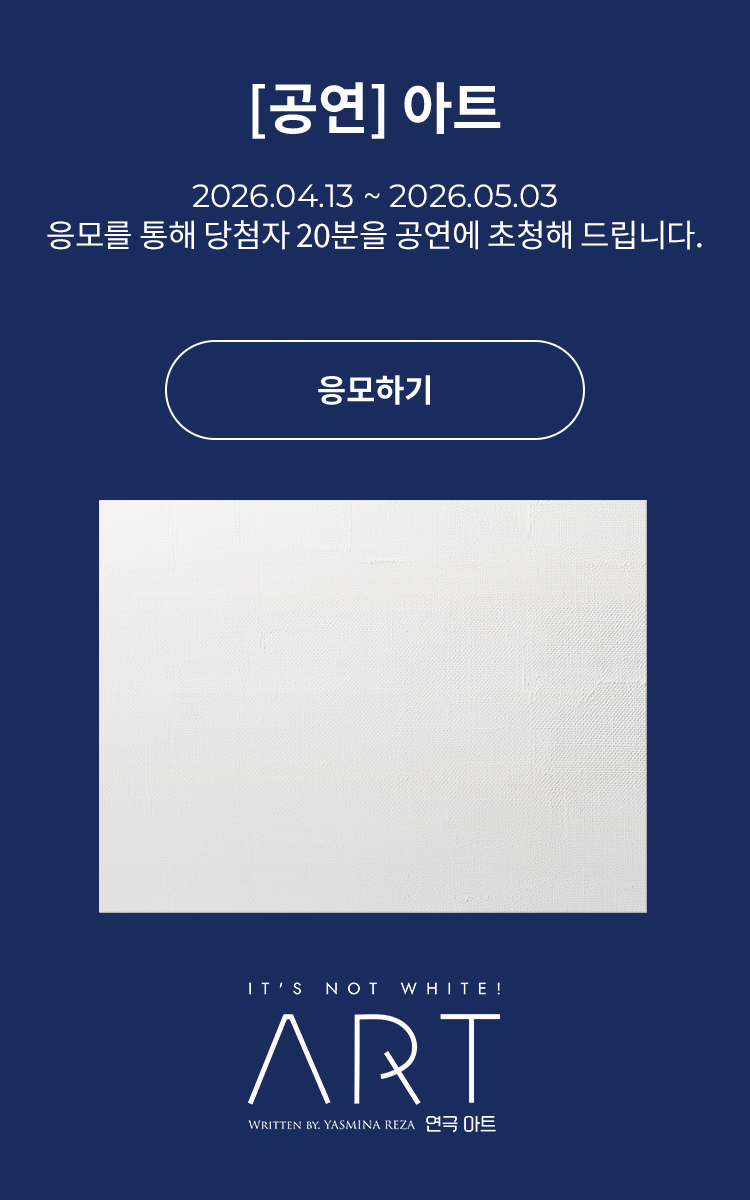The width and height of the screenshot is (750, 1200).
Task: Click the top edge of the painting image
Action: pos(375,498)
